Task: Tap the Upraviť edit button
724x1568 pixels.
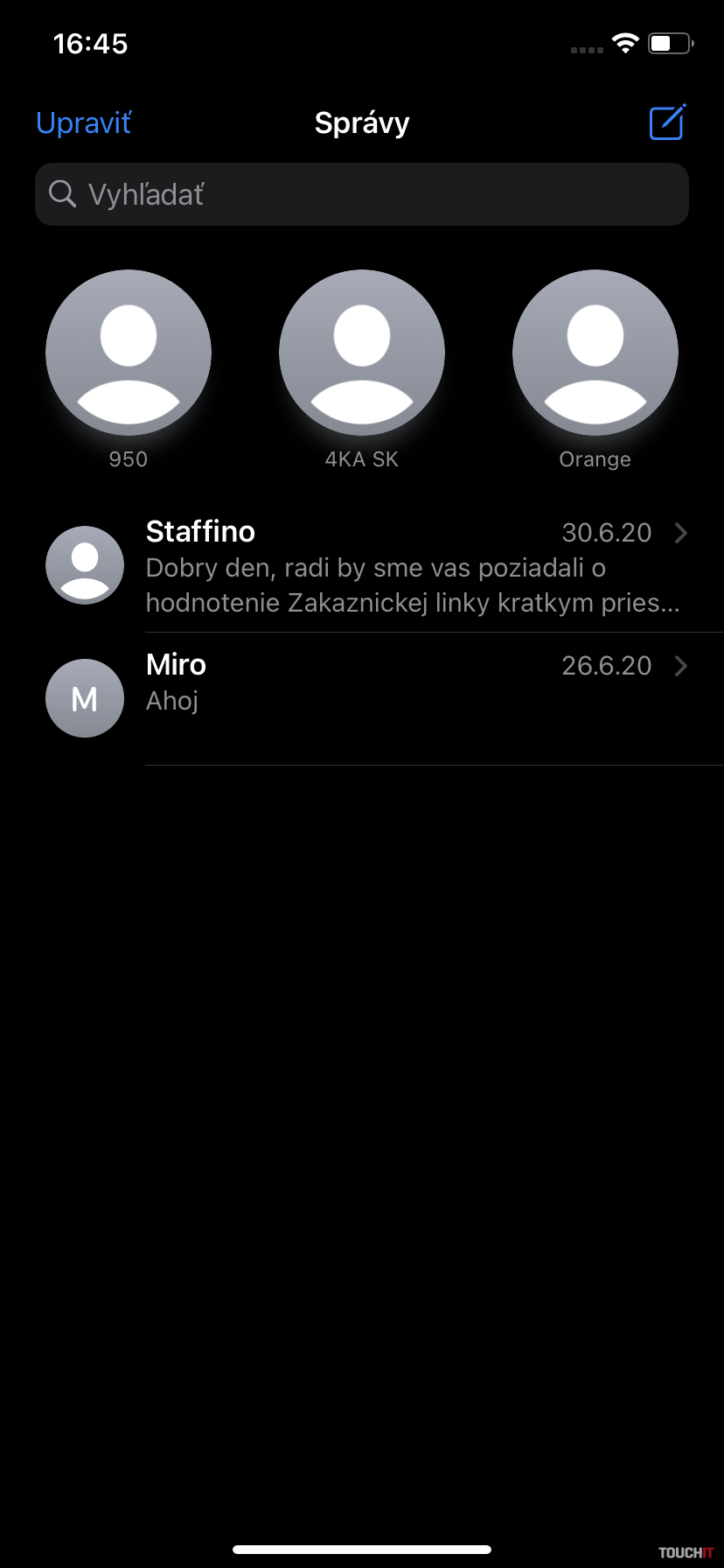Action: [x=84, y=123]
